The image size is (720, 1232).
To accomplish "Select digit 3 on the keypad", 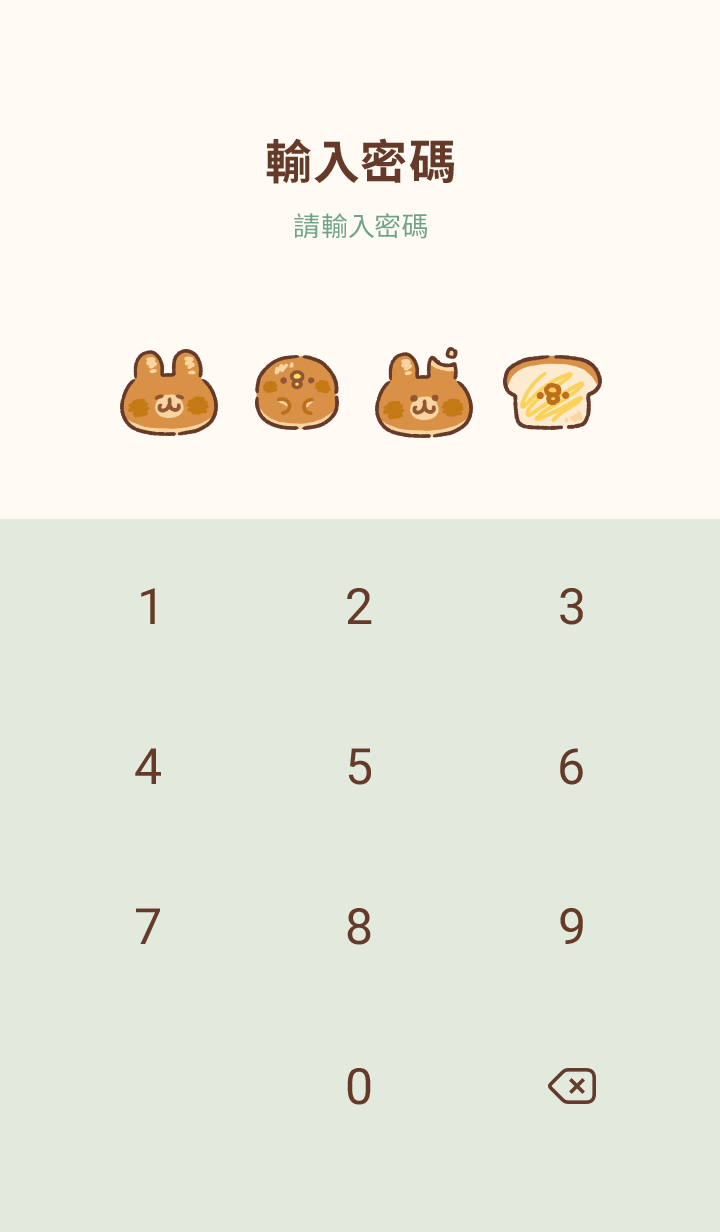I will (x=571, y=607).
